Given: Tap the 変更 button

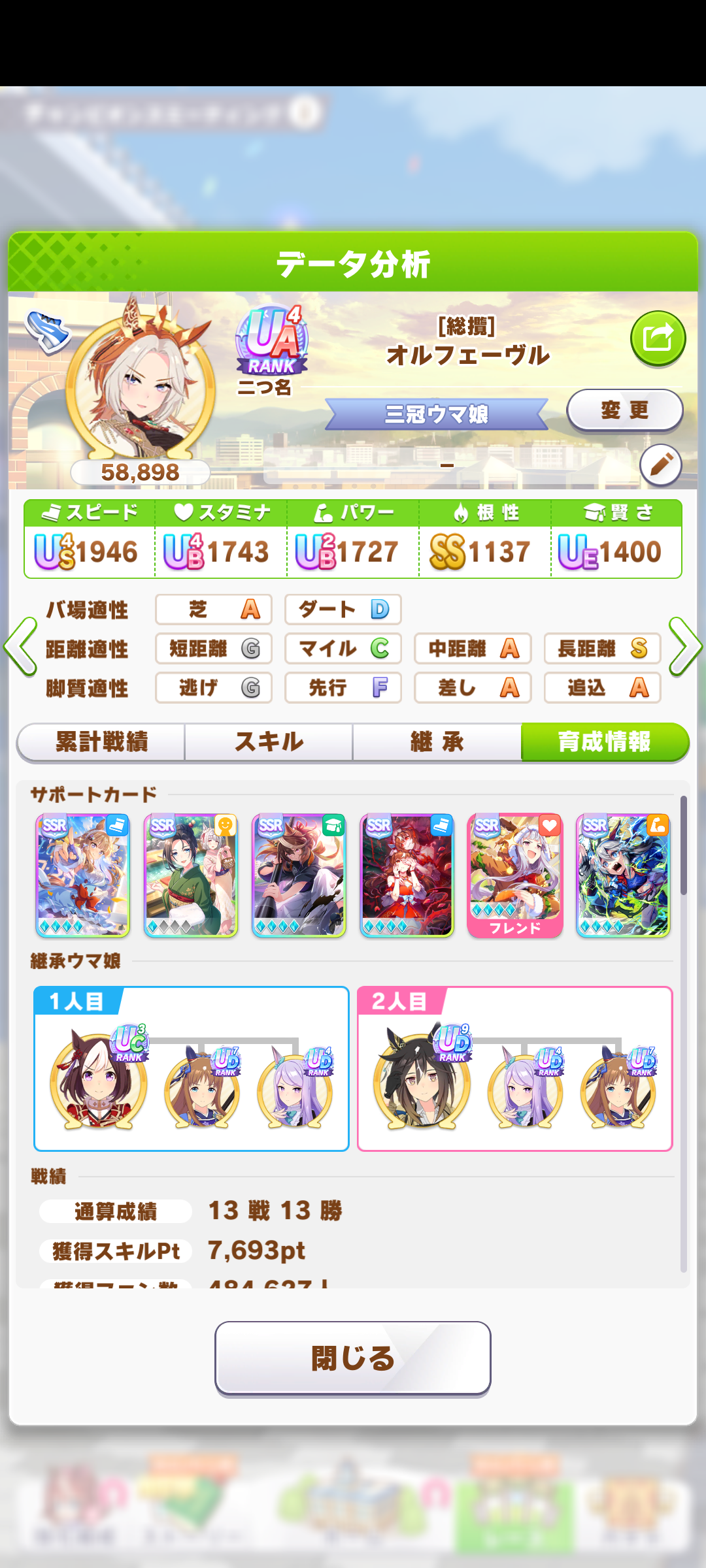Looking at the screenshot, I should [624, 410].
